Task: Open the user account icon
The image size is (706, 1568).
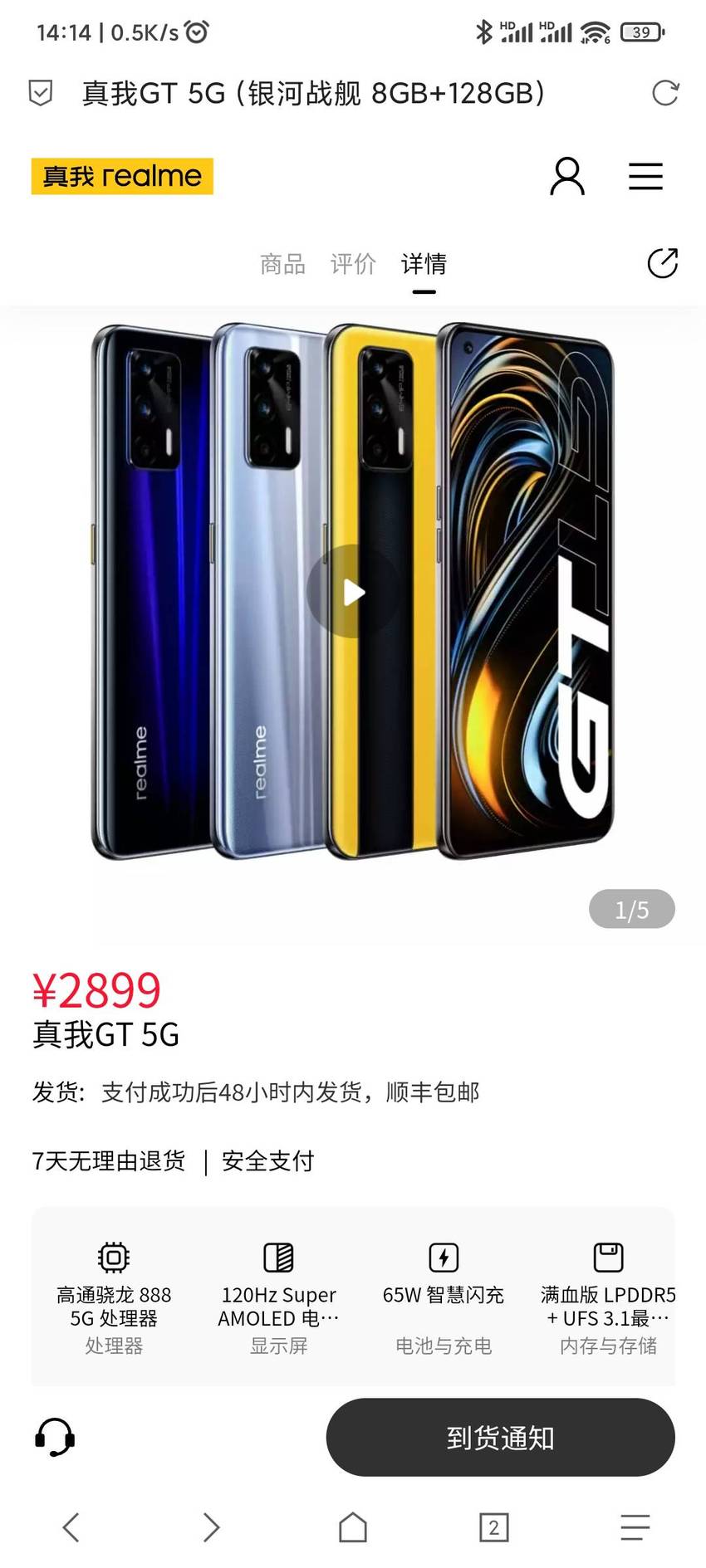Action: [x=567, y=176]
